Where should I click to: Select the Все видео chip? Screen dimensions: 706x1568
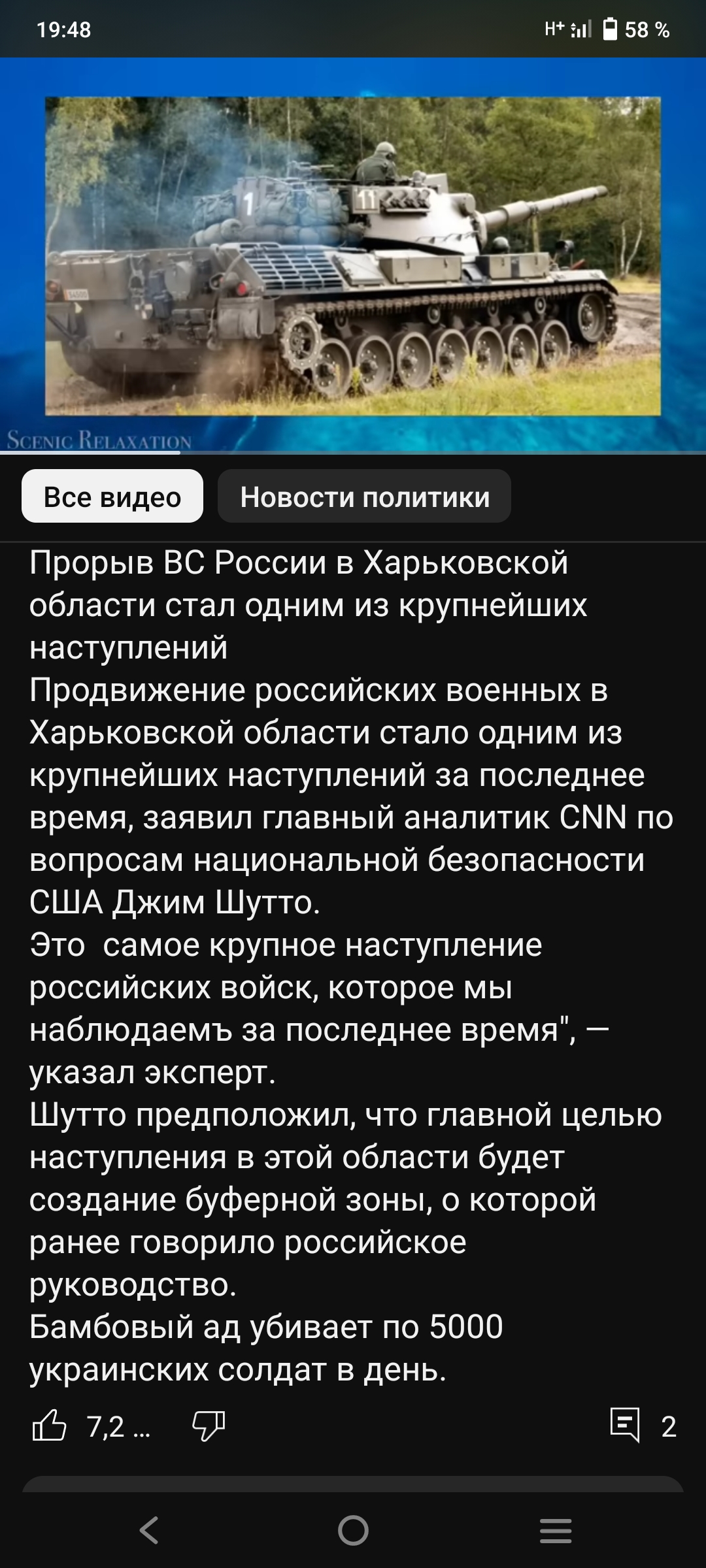(112, 497)
